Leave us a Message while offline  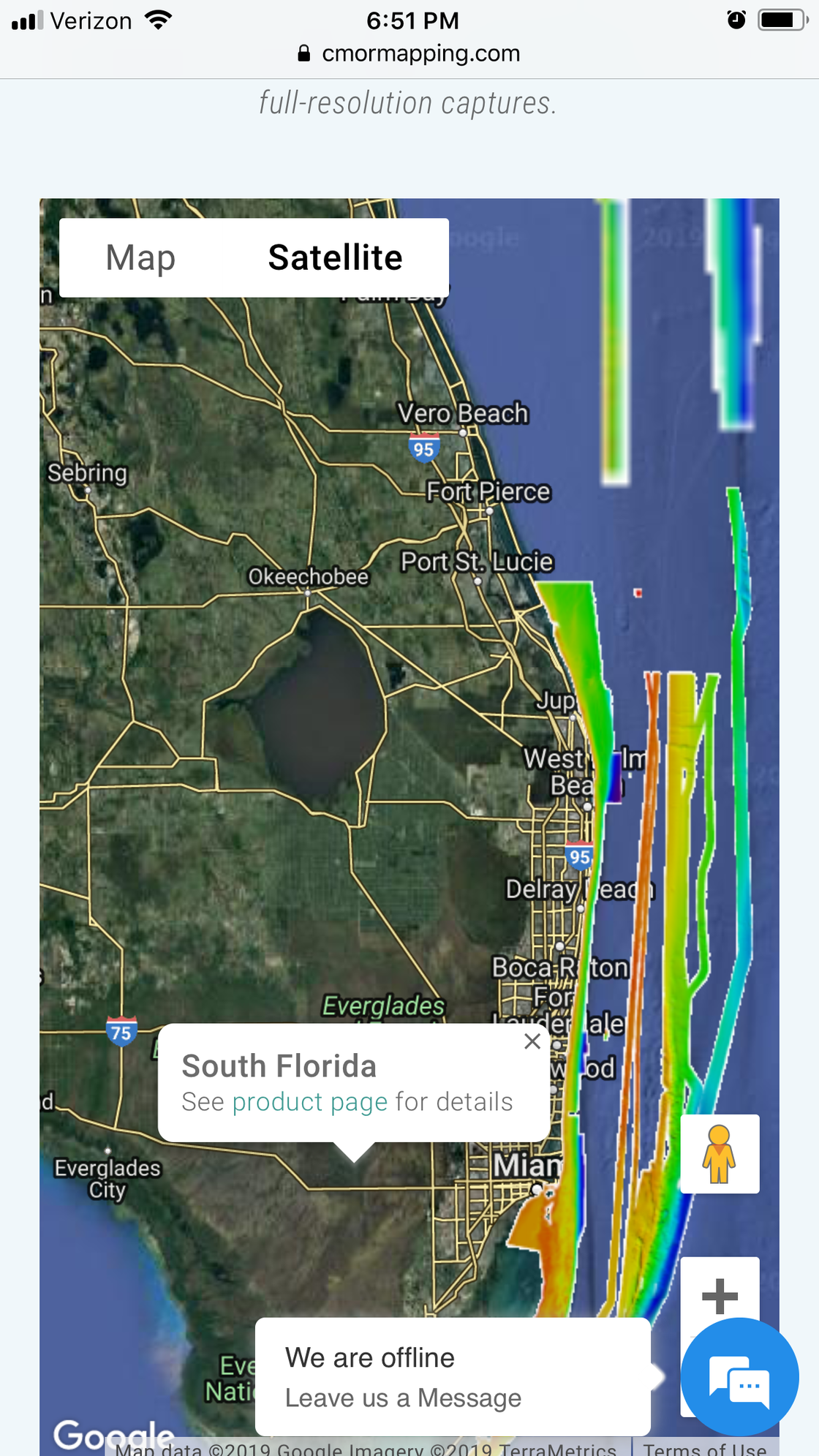click(403, 1398)
